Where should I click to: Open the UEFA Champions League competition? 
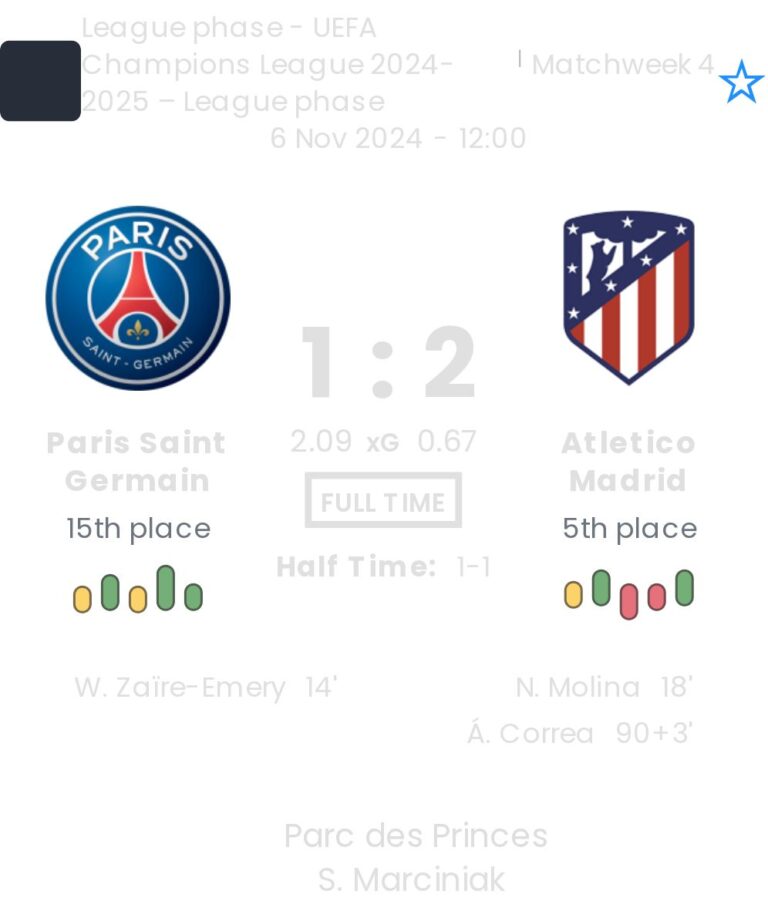click(267, 65)
